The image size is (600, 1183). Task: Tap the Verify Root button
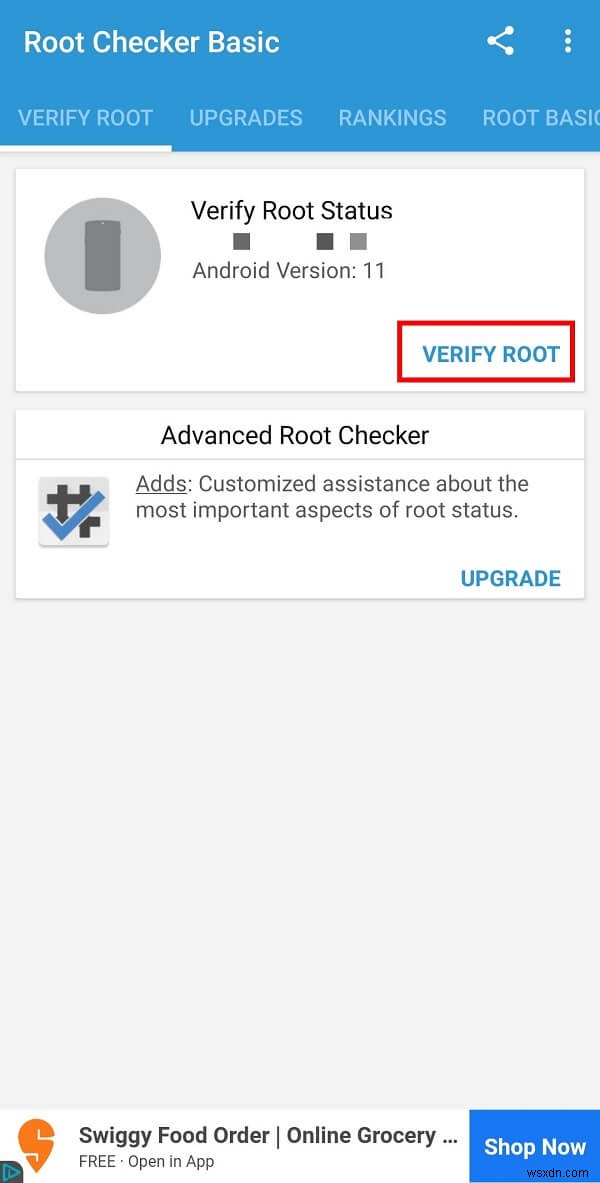point(490,354)
